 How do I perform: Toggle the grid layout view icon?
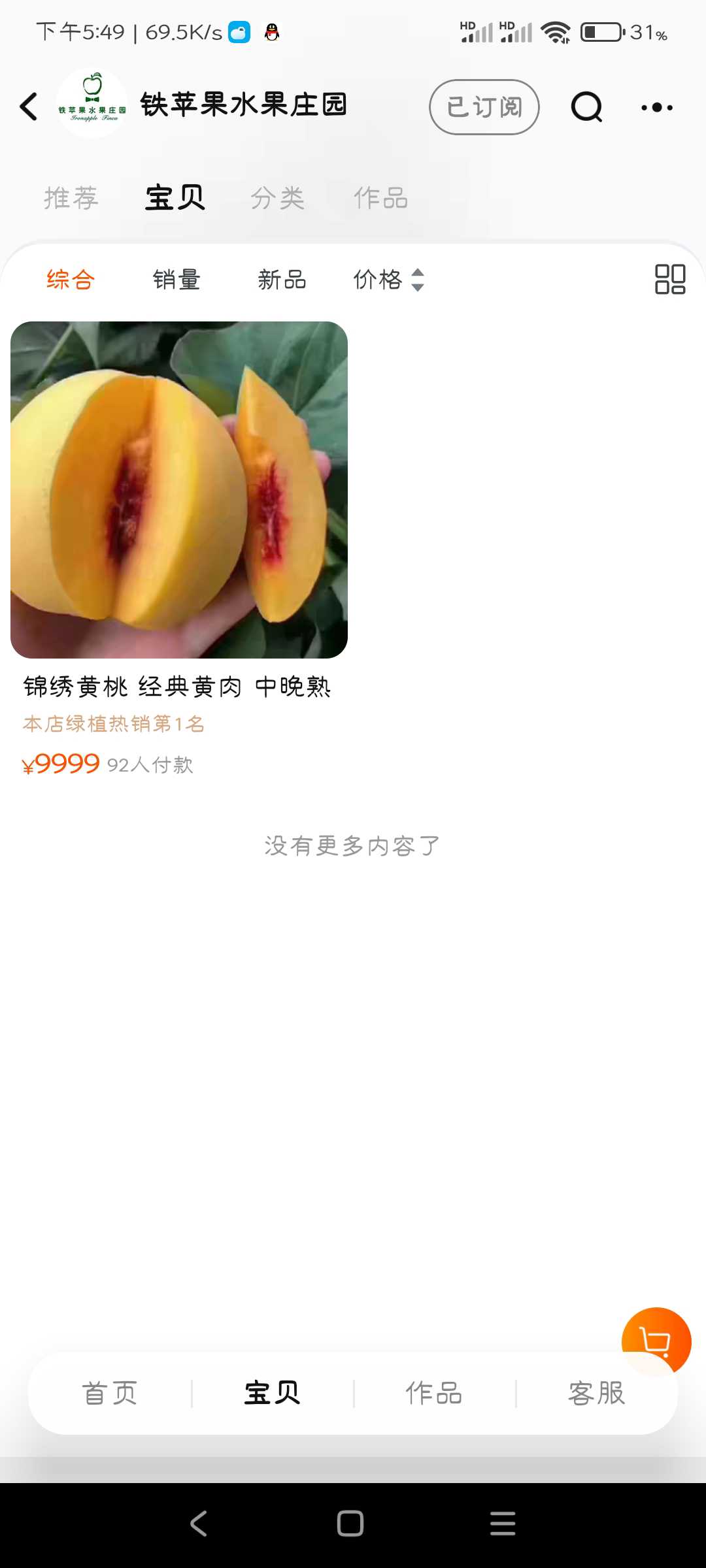click(670, 279)
